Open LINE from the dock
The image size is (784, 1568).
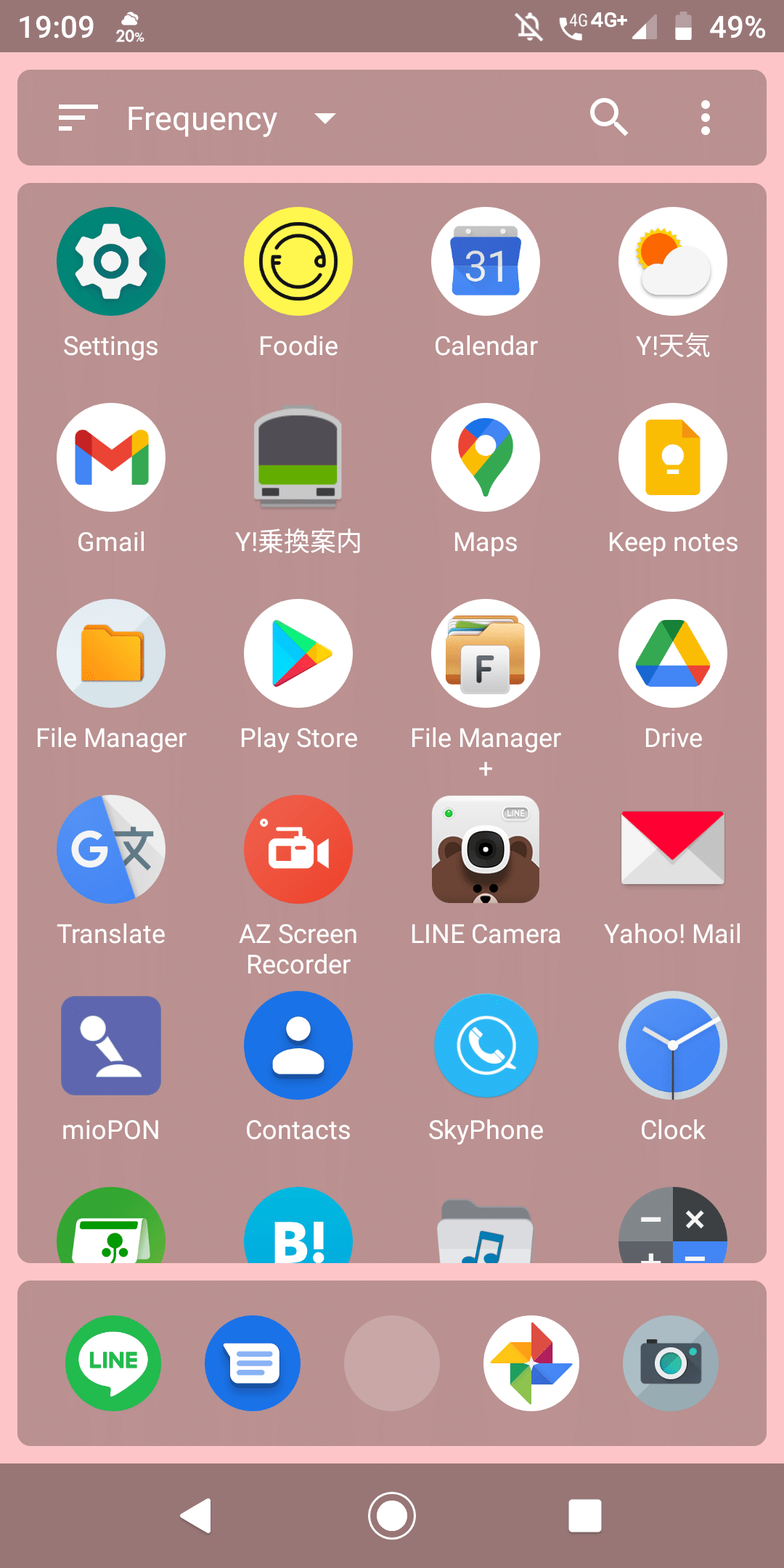pyautogui.click(x=113, y=1363)
